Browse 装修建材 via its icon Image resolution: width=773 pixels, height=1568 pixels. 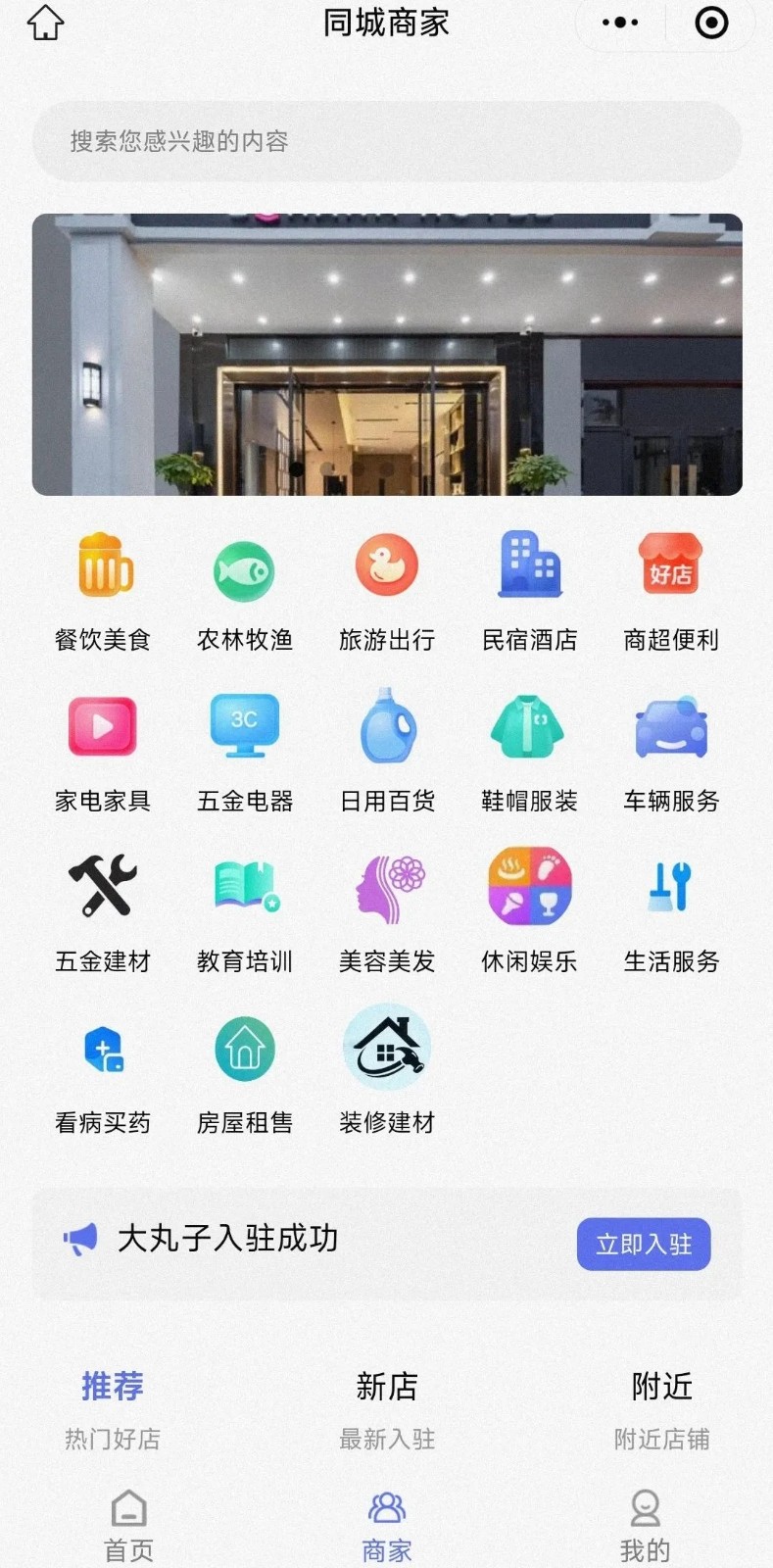coord(387,1047)
